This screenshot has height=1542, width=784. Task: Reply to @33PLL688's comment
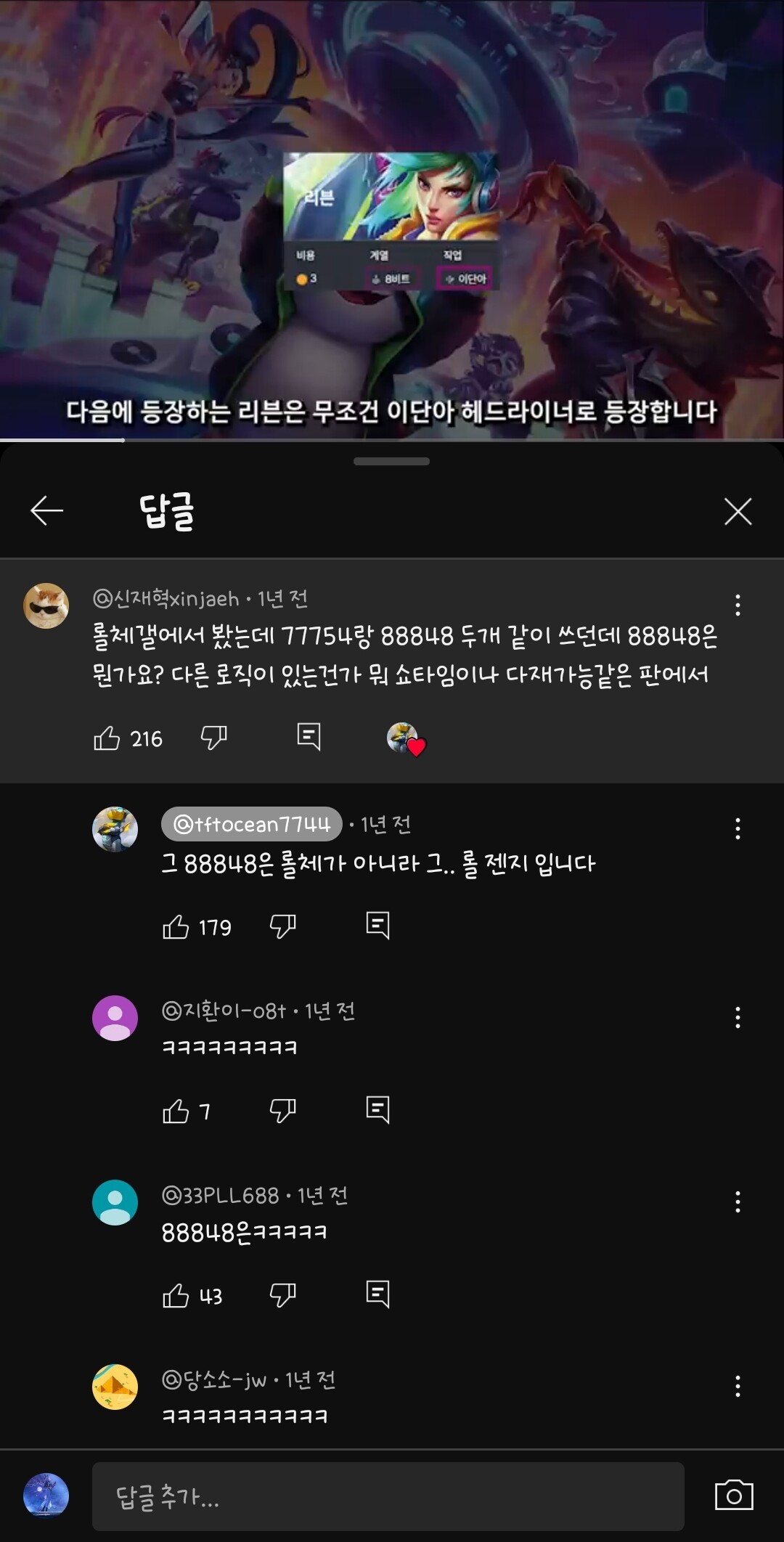click(x=377, y=1294)
